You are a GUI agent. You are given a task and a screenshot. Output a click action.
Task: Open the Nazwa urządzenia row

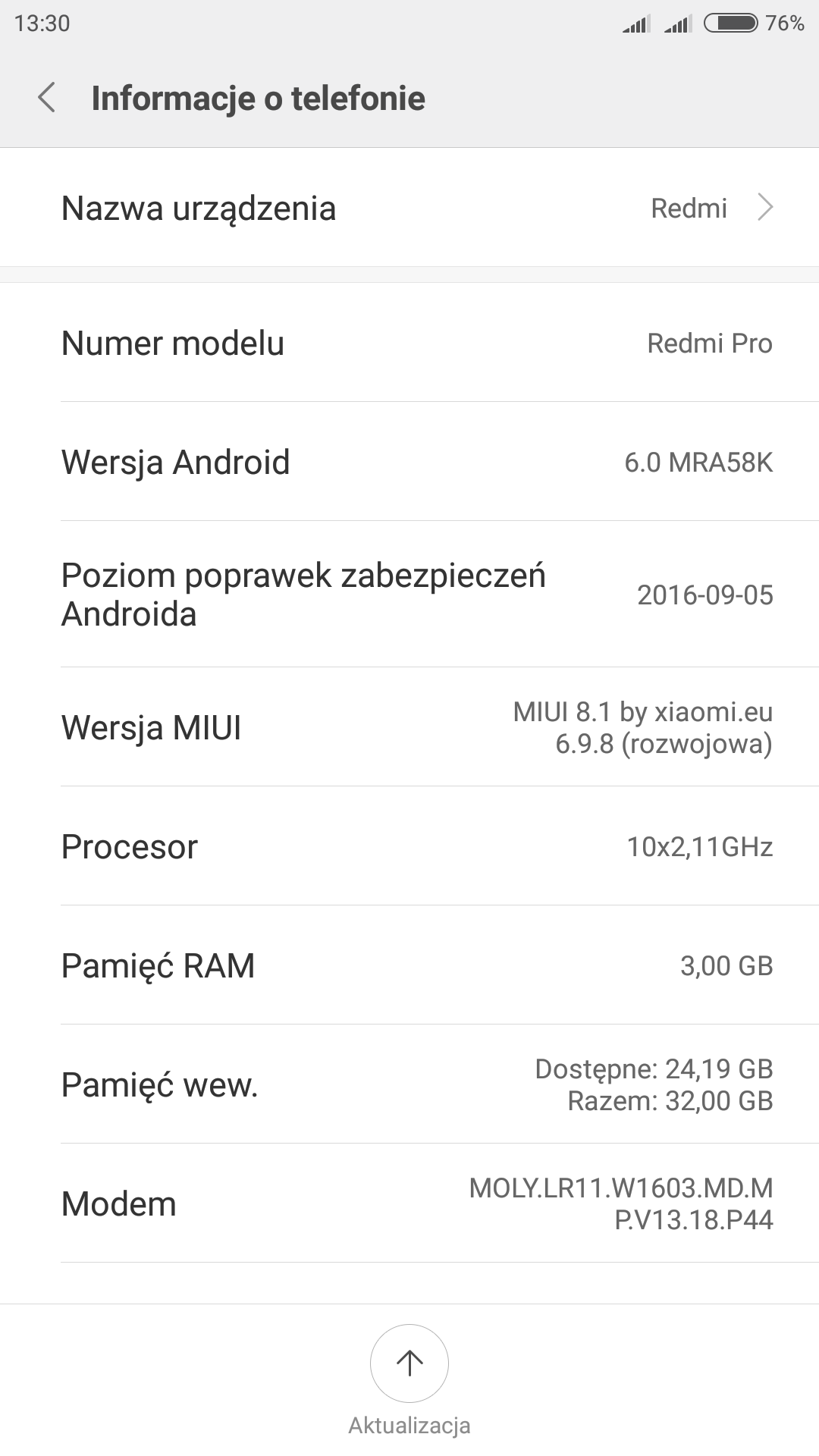click(409, 208)
